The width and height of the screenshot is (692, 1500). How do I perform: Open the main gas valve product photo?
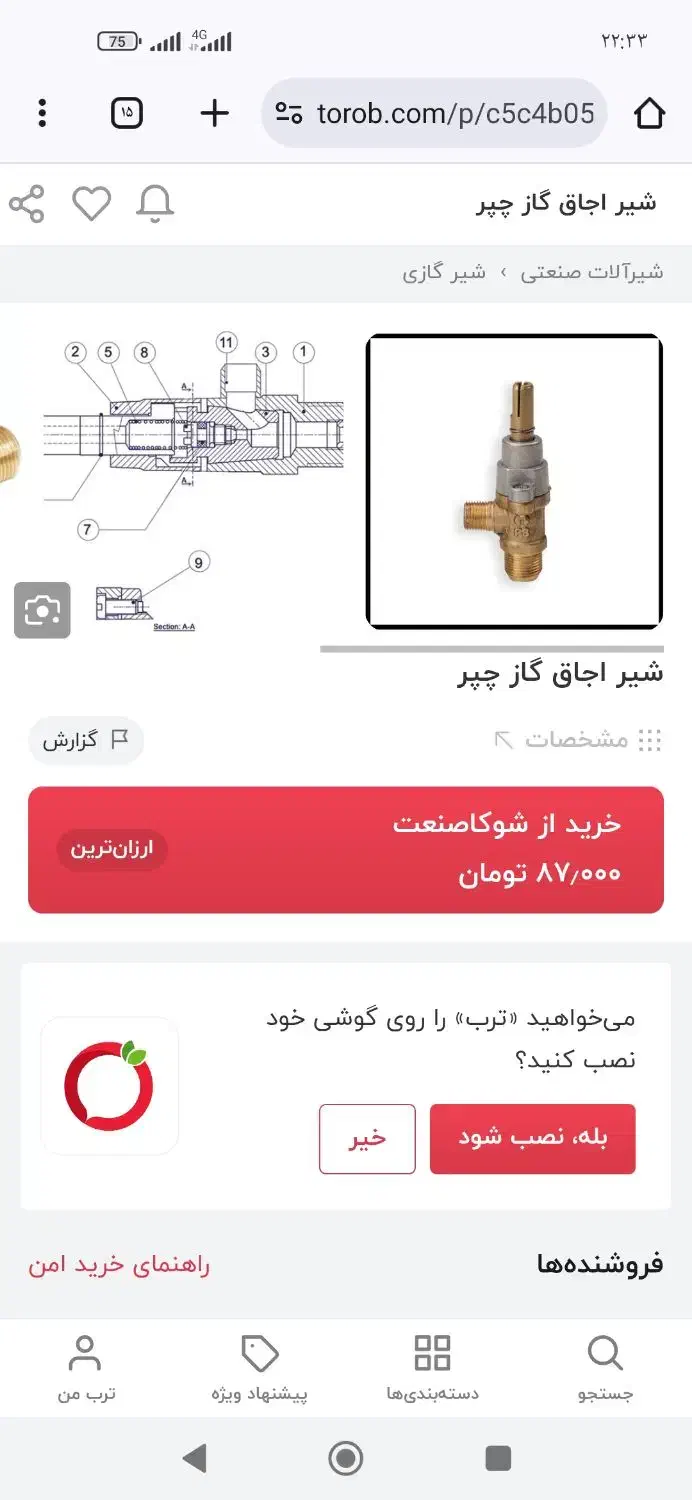tap(514, 481)
